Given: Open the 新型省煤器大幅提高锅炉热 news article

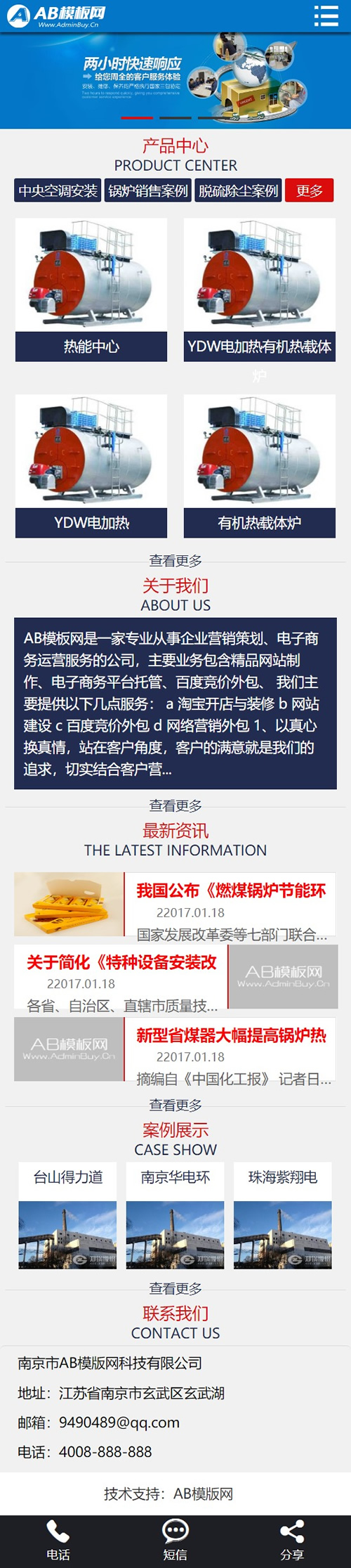Looking at the screenshot, I should coord(175,1049).
